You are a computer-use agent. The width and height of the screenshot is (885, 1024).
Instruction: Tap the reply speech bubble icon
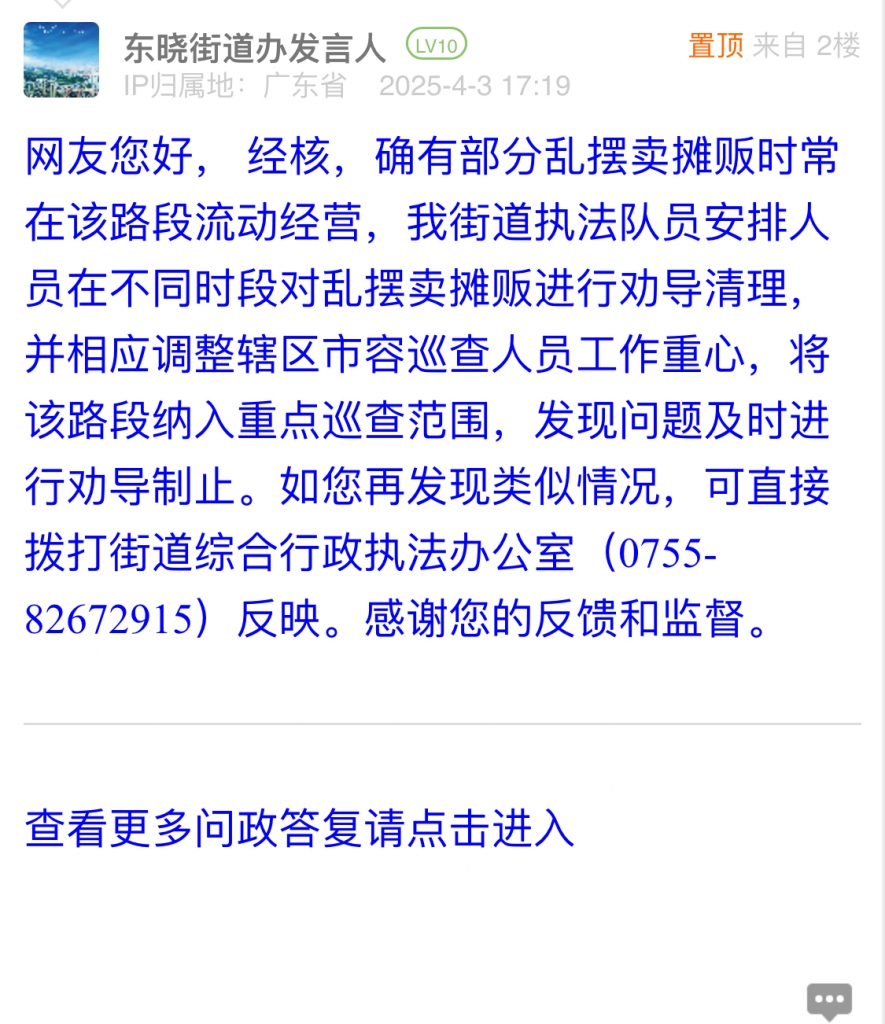coord(829,999)
